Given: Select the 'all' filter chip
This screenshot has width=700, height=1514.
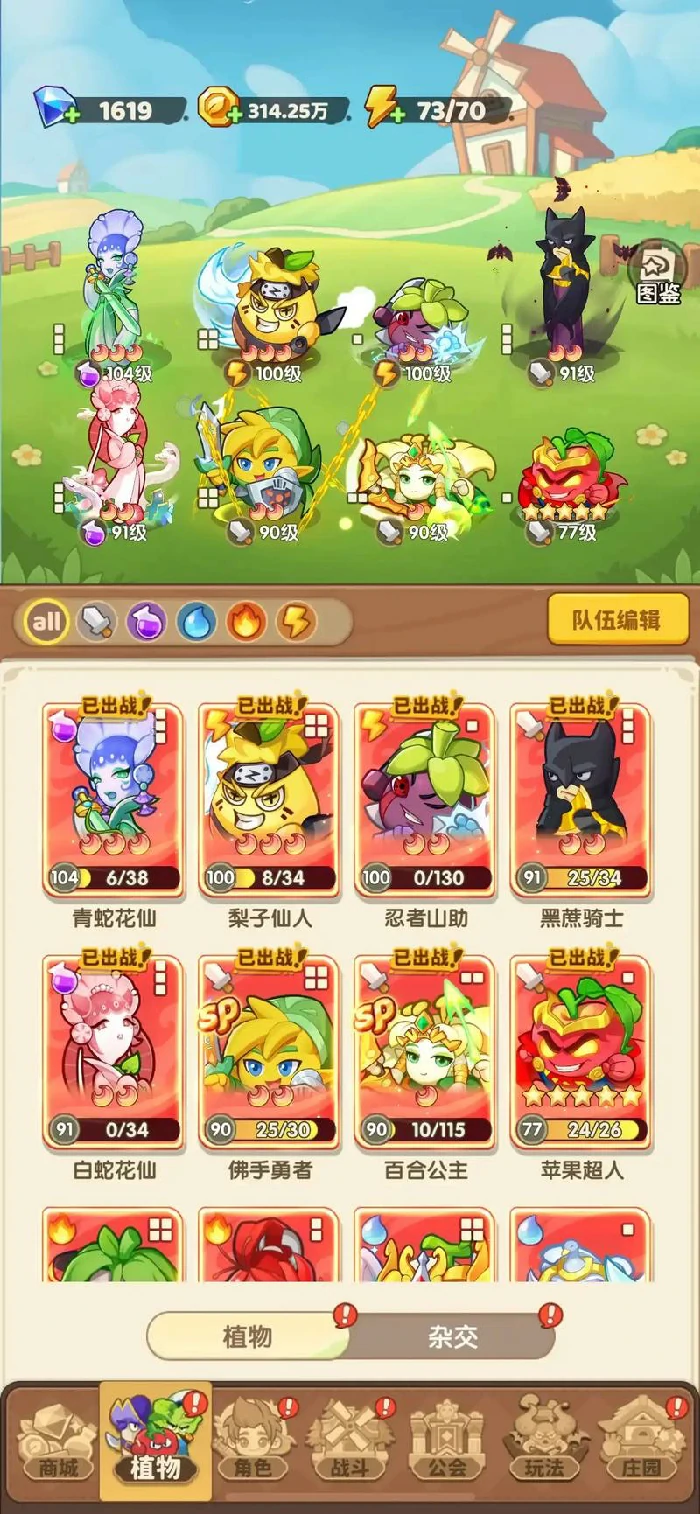Looking at the screenshot, I should (x=46, y=622).
